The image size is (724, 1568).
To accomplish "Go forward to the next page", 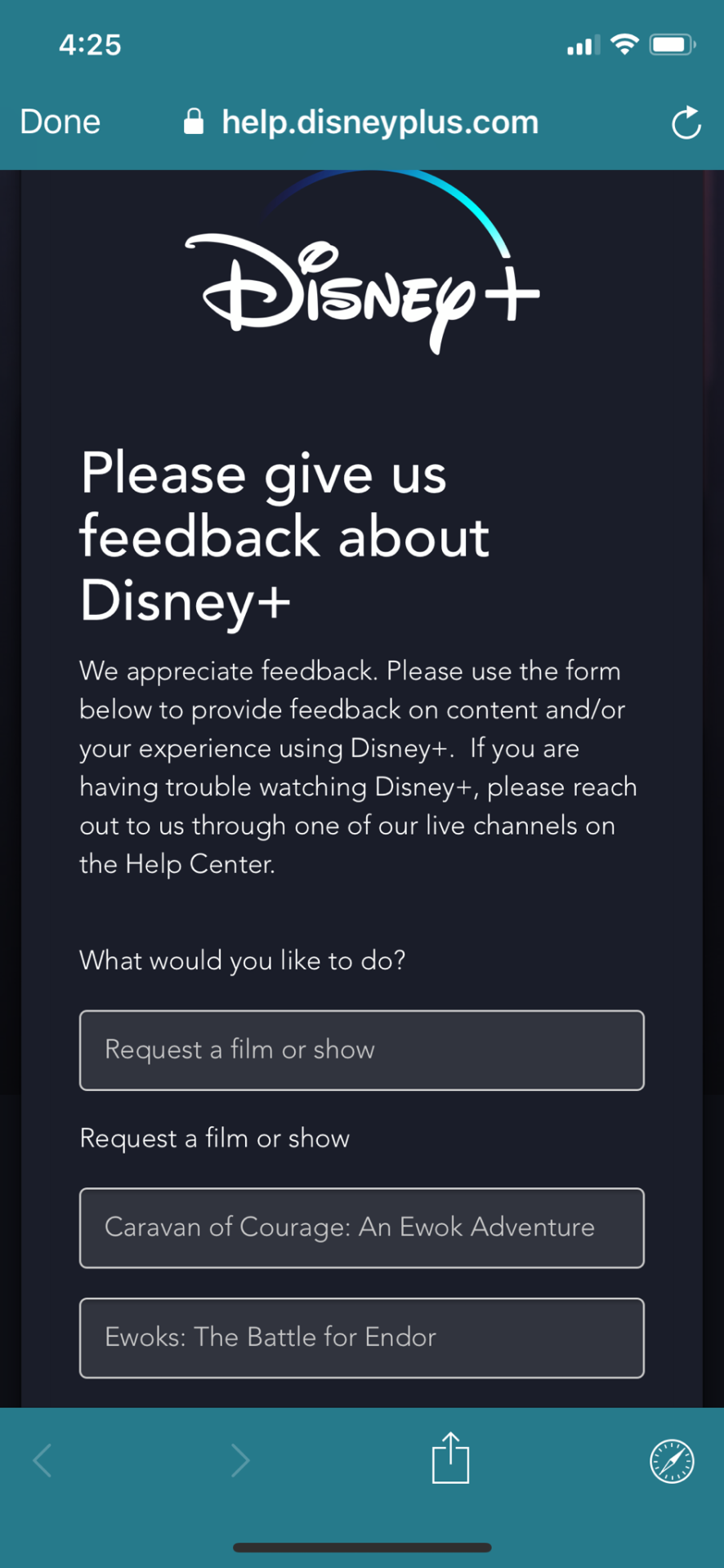I will tap(239, 1461).
